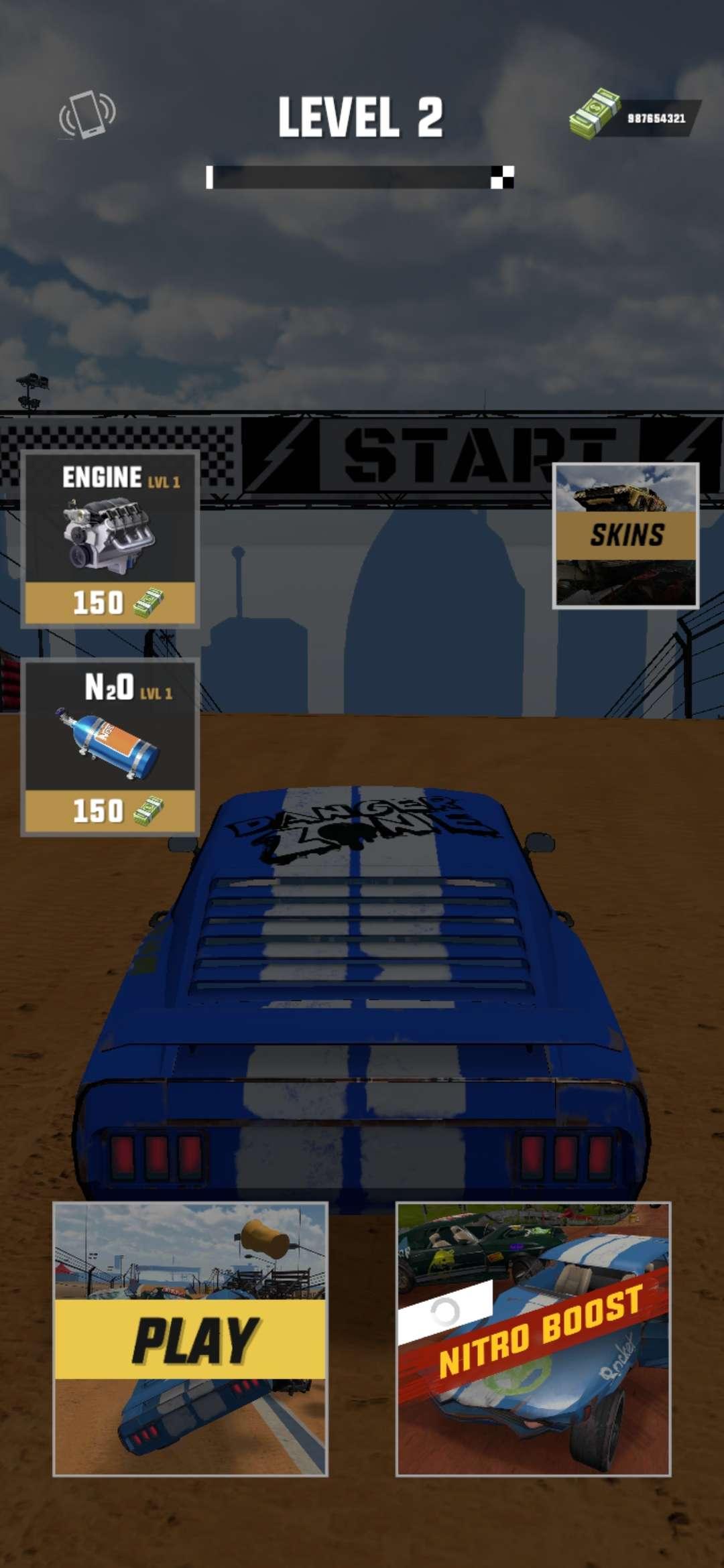Toggle the phone vibration icon
The width and height of the screenshot is (724, 1568).
pyautogui.click(x=87, y=115)
